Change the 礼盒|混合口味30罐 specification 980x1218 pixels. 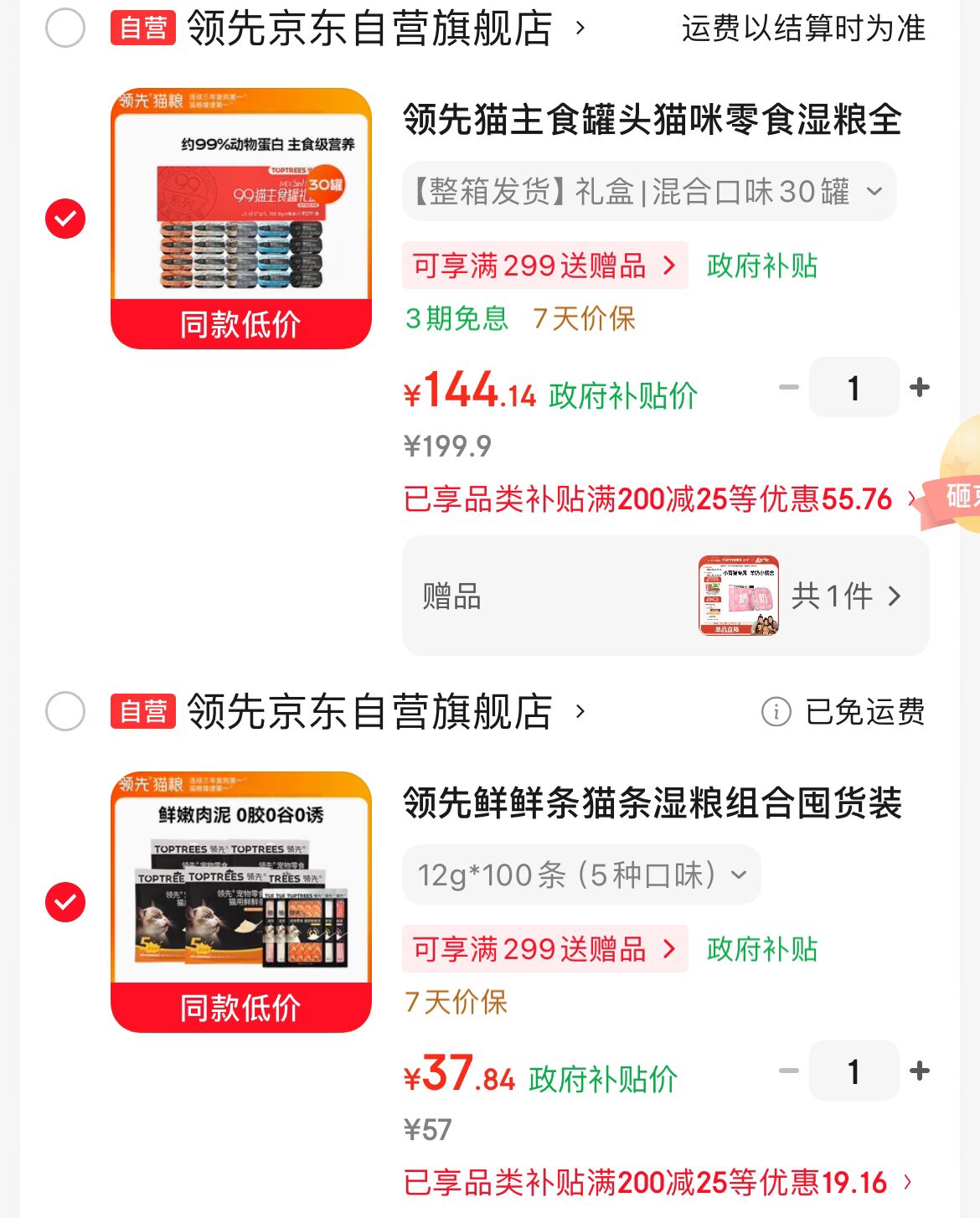[649, 192]
